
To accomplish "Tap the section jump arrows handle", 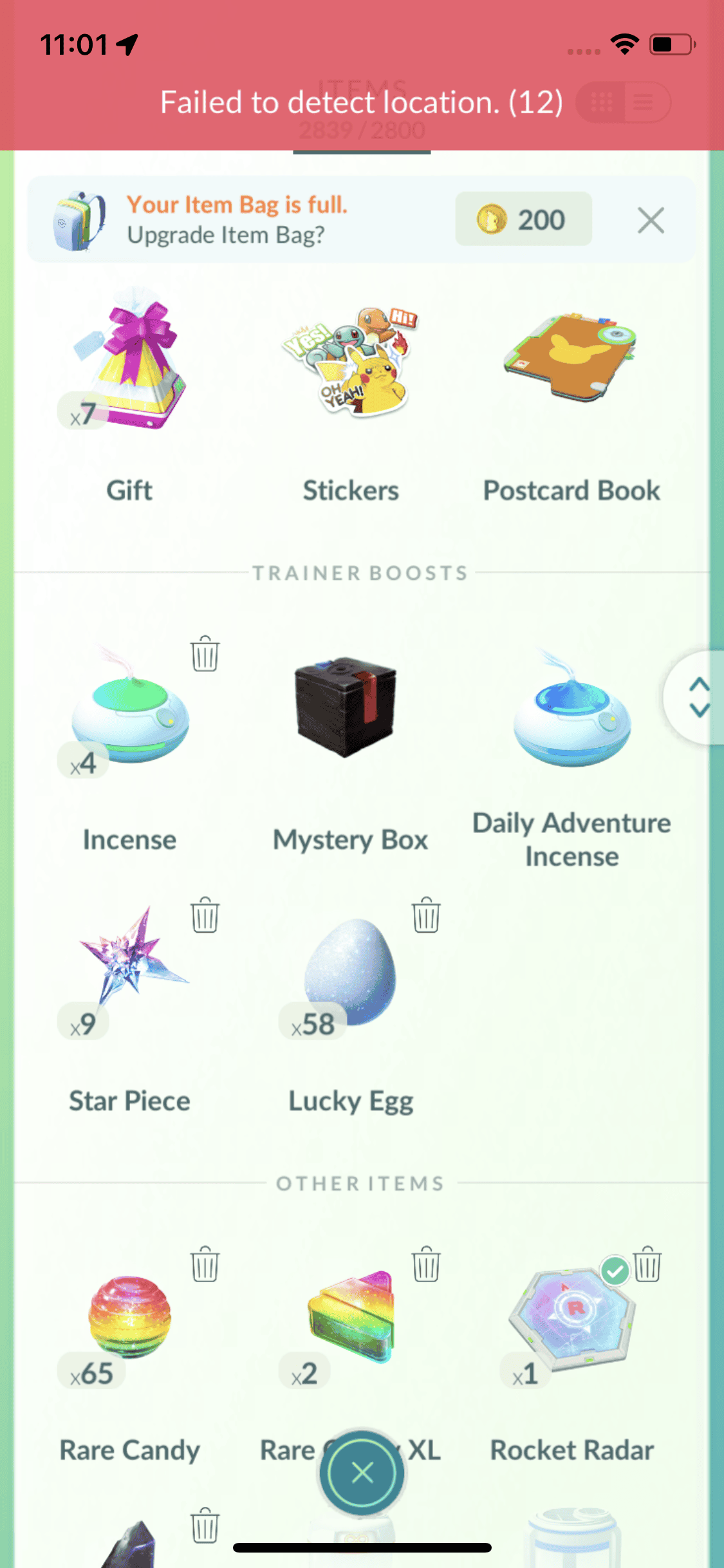I will 699,697.
